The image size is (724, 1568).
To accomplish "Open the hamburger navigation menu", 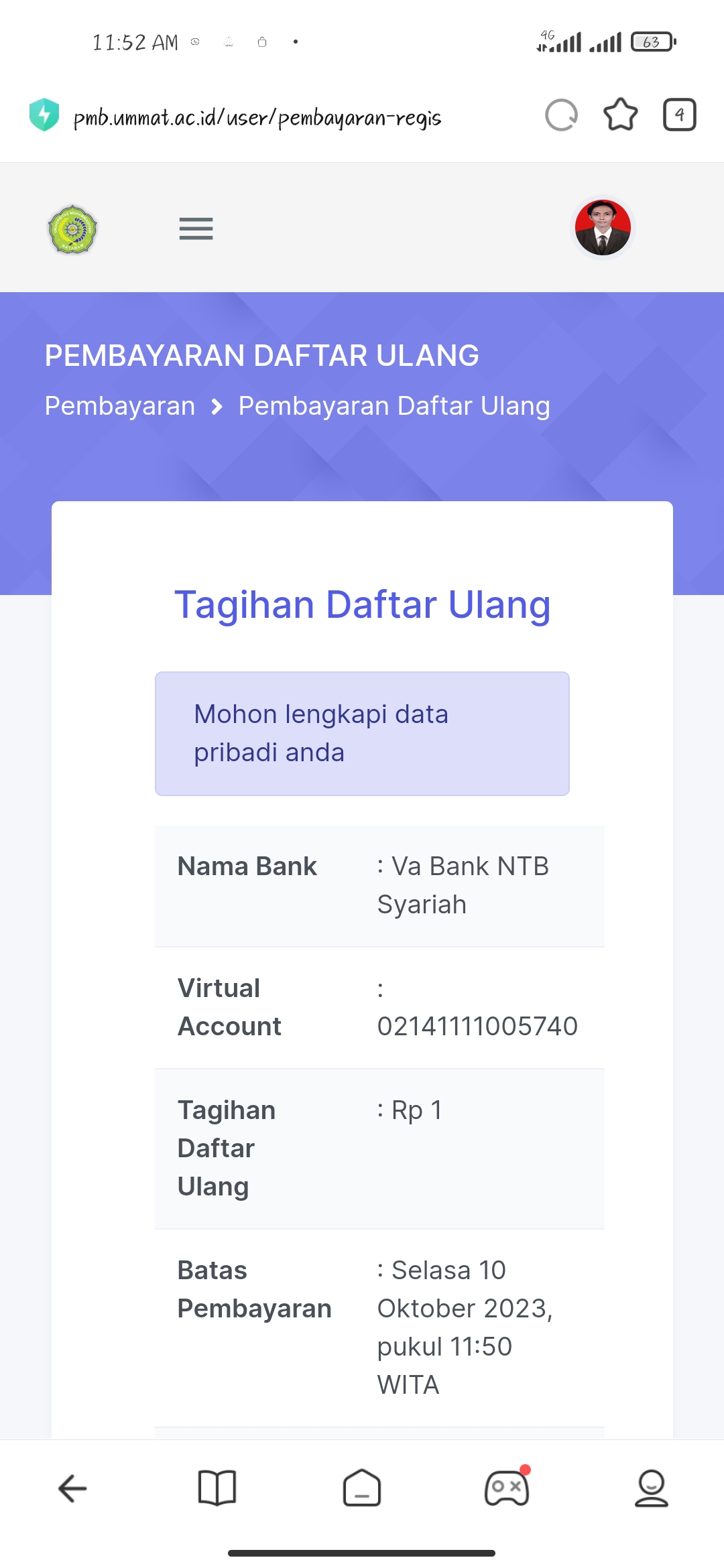I will coord(196,229).
